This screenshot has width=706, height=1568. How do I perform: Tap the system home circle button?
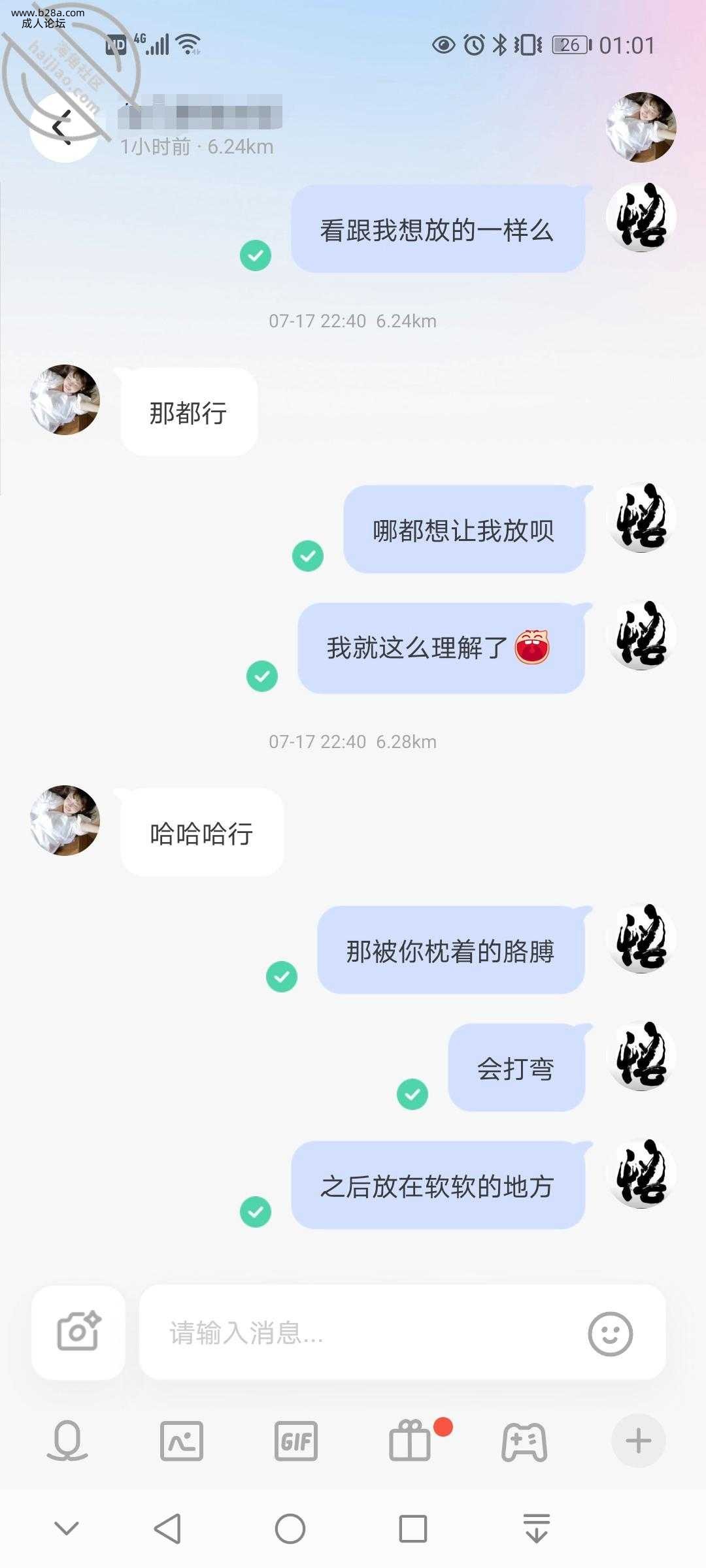(x=290, y=1529)
